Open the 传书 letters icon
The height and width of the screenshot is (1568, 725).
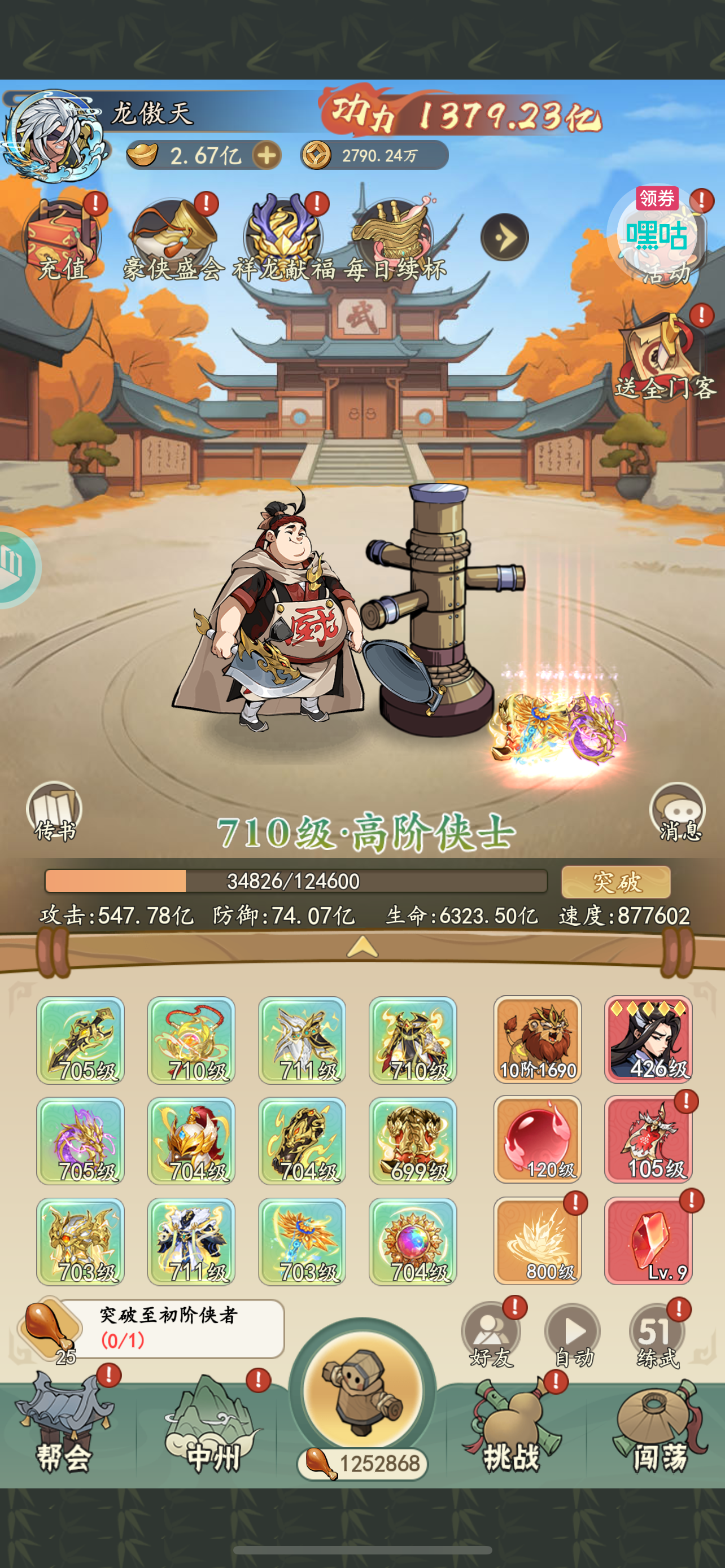click(55, 812)
